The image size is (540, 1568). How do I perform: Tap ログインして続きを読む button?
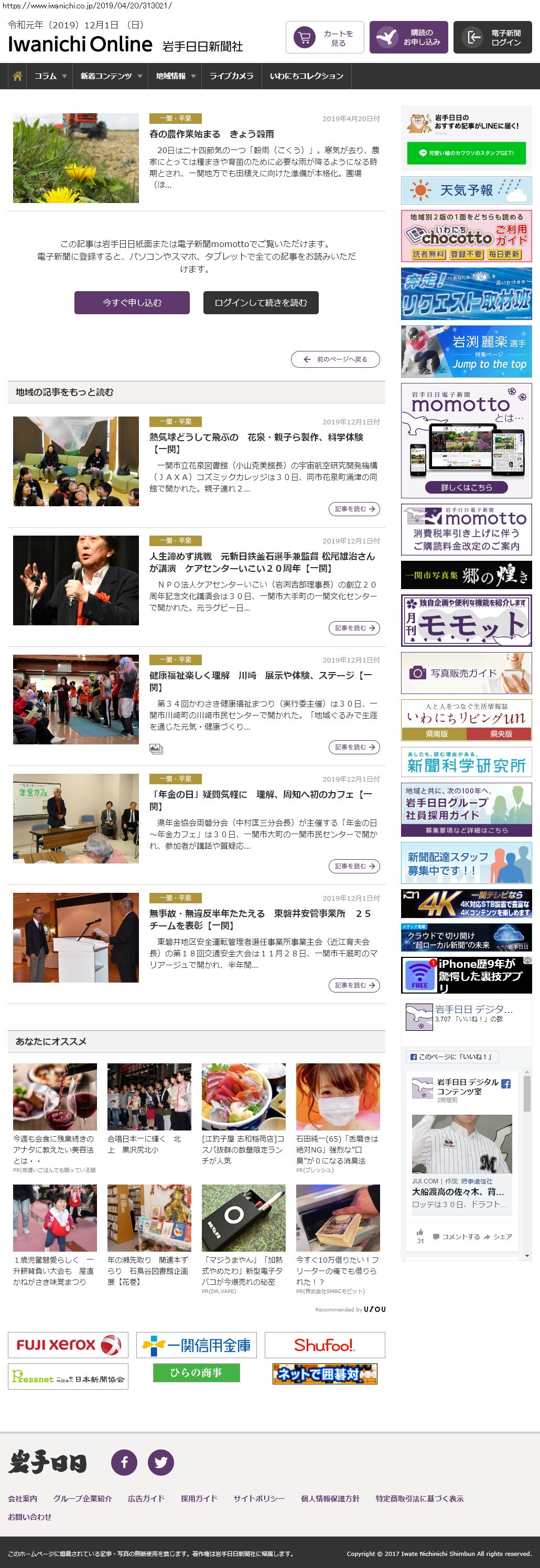[x=260, y=303]
